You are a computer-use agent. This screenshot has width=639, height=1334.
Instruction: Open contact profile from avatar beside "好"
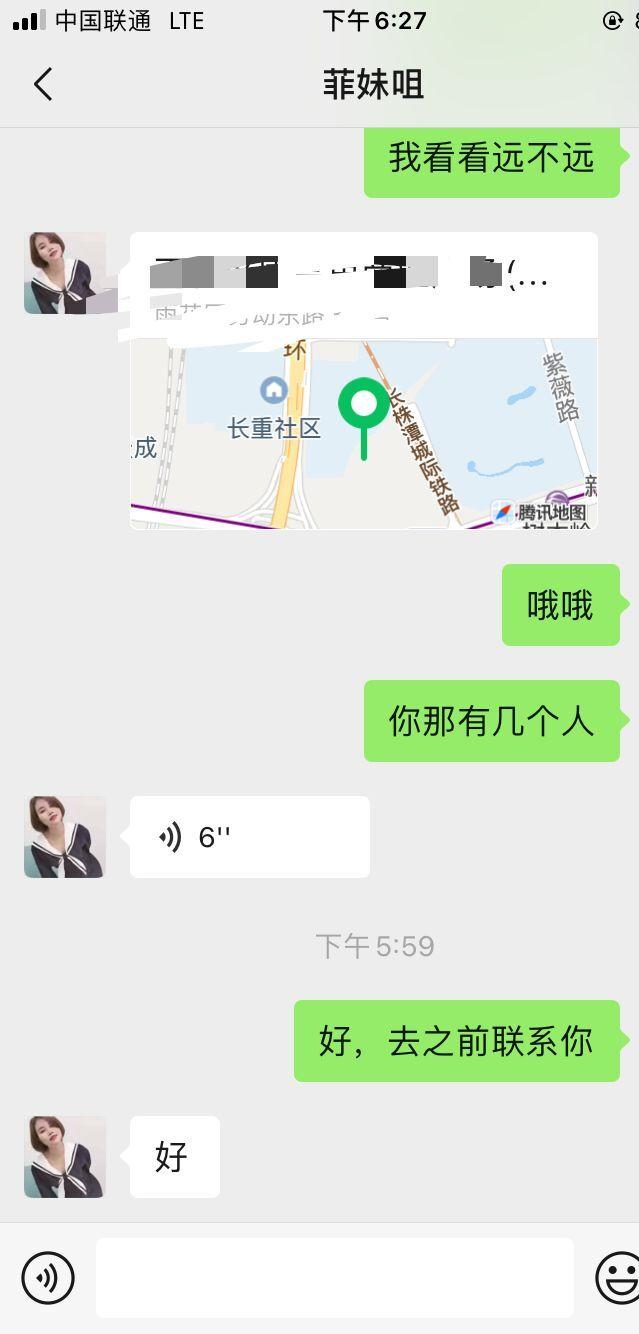[x=65, y=1157]
